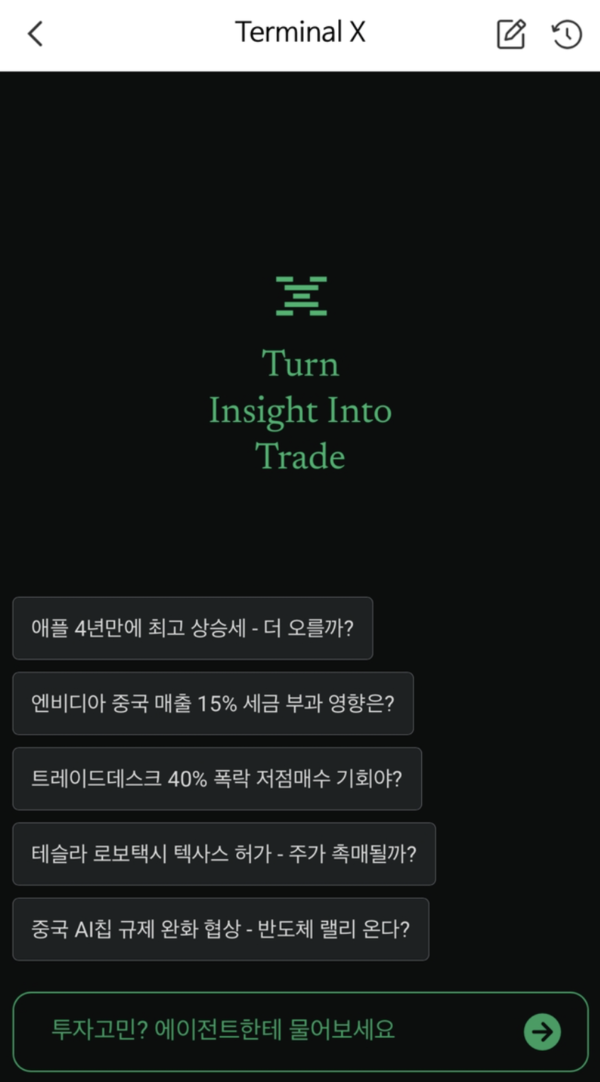Start a new chat with compose icon

point(511,34)
